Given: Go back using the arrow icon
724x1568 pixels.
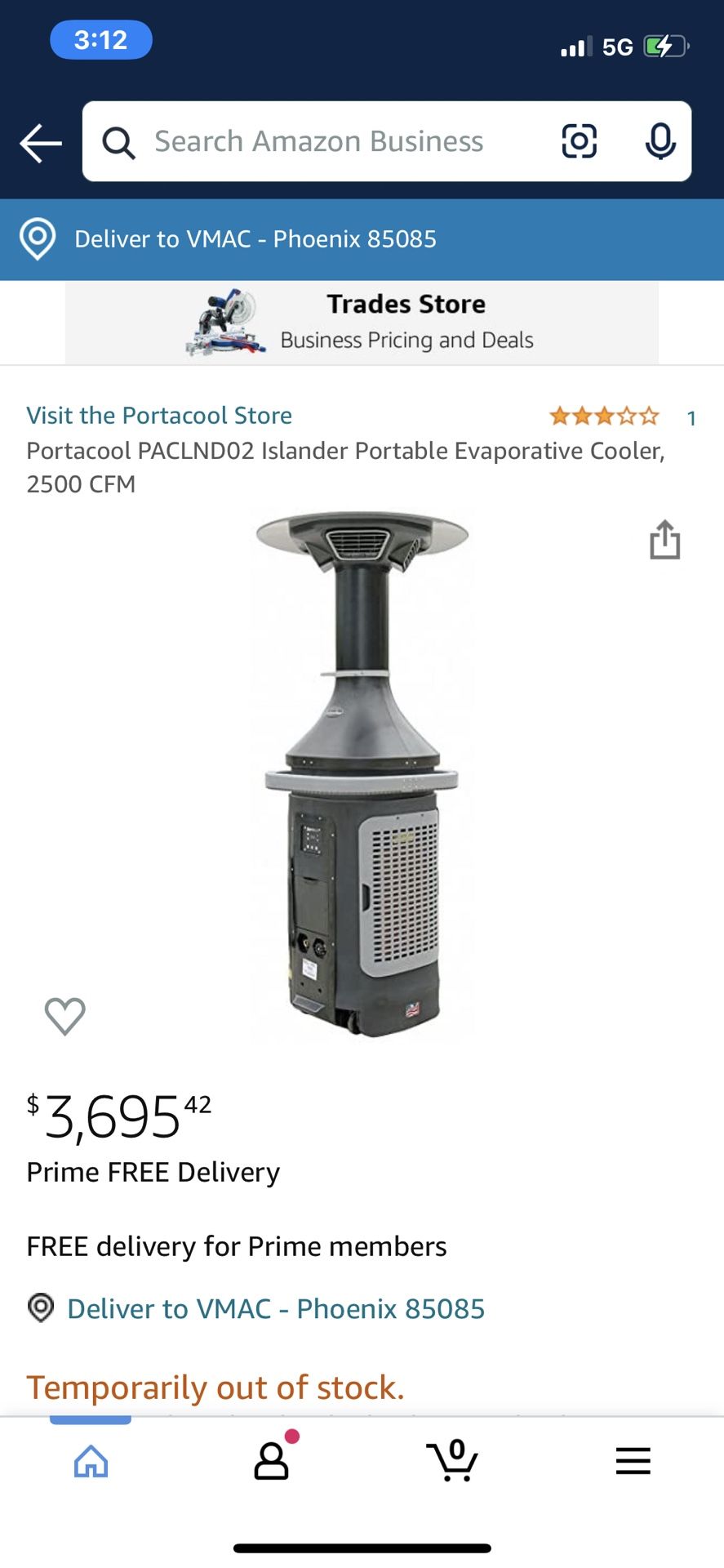Looking at the screenshot, I should coord(41,143).
